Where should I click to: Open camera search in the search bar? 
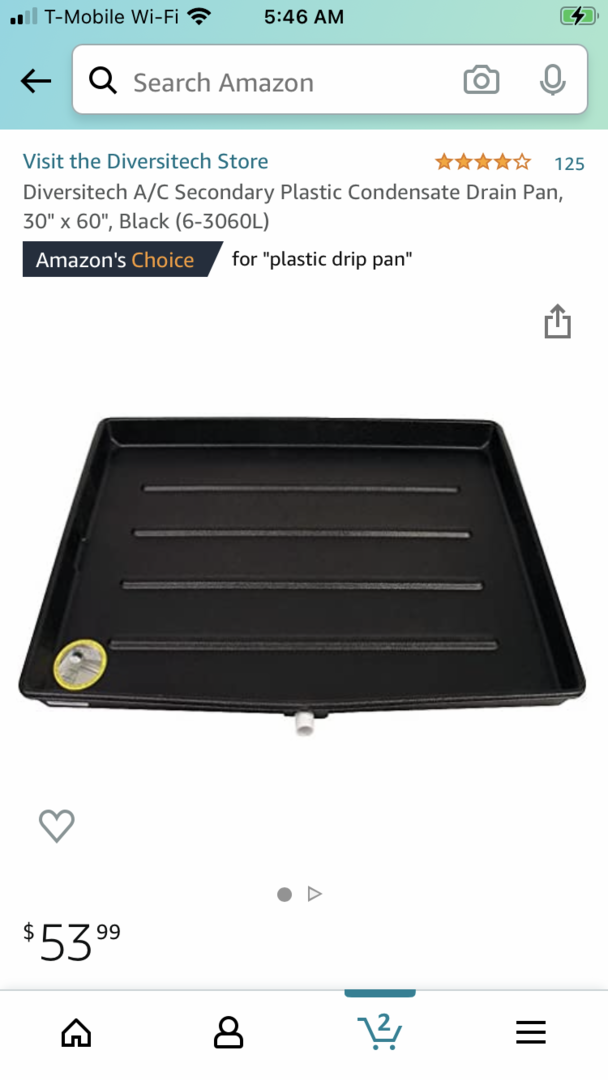pyautogui.click(x=481, y=81)
